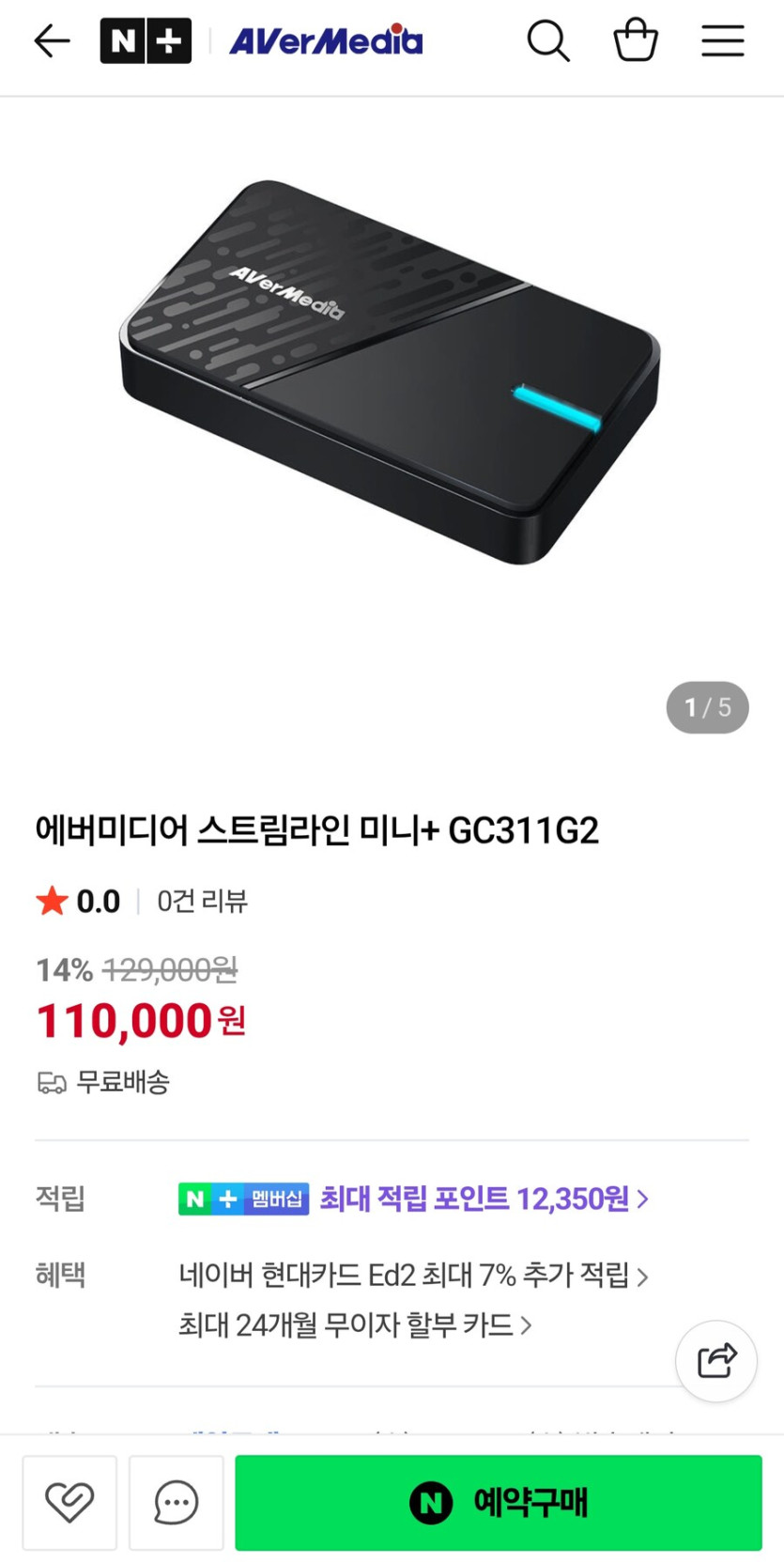Toggle the wishlist heart button
784x1562 pixels.
click(69, 1502)
